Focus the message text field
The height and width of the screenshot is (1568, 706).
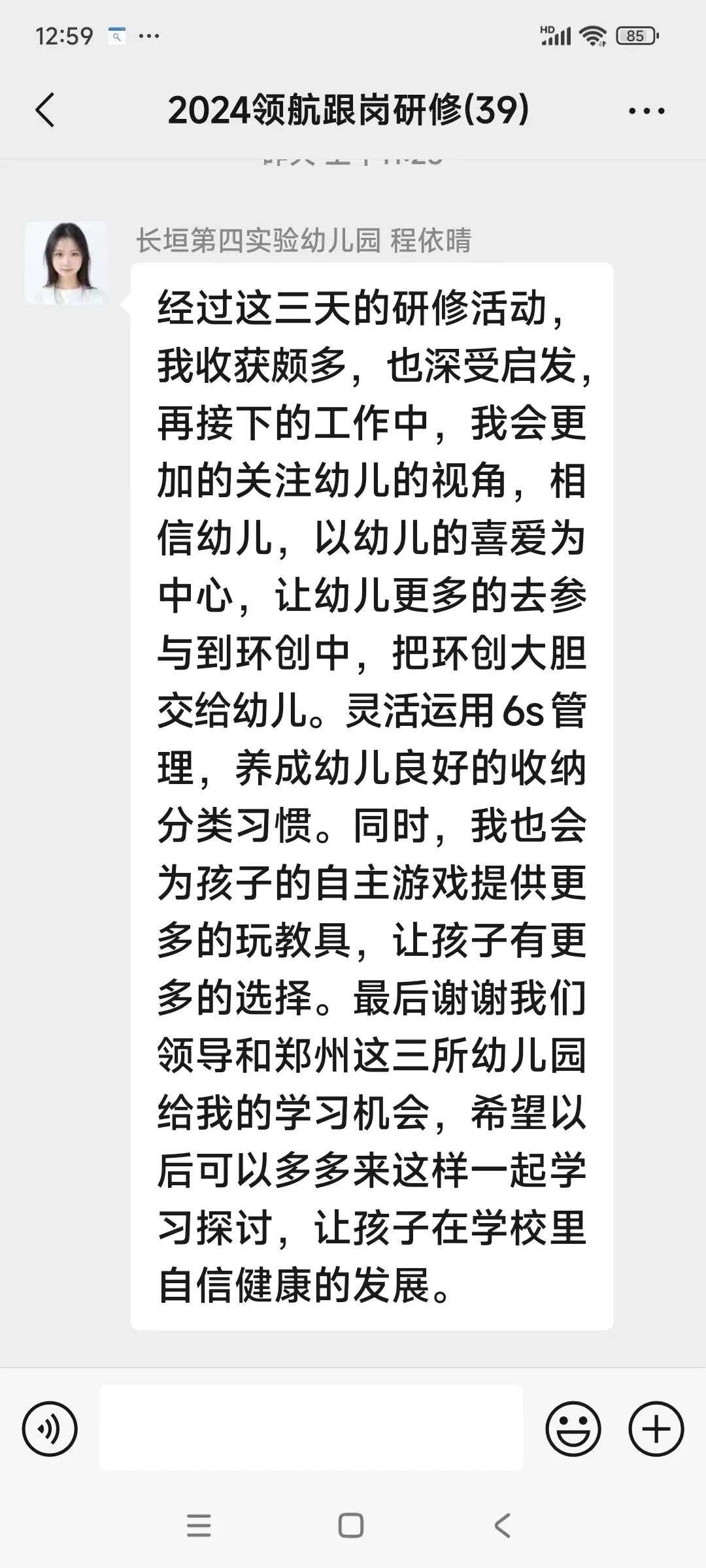pyautogui.click(x=311, y=1428)
